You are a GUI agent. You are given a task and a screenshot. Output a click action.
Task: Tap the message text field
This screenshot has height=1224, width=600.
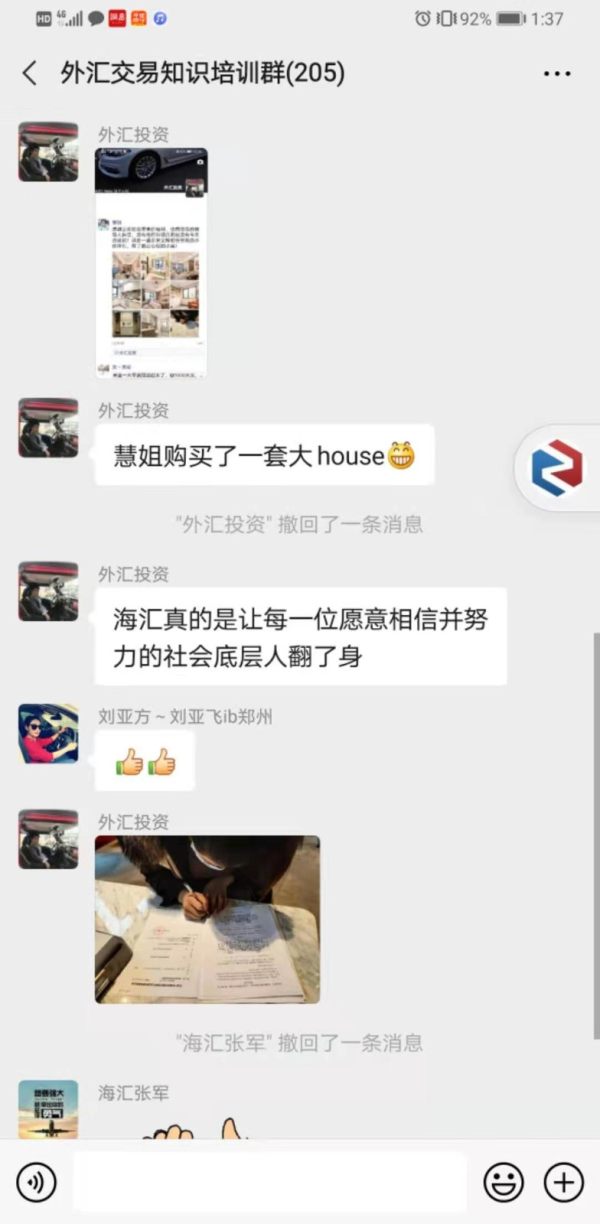pos(270,1182)
